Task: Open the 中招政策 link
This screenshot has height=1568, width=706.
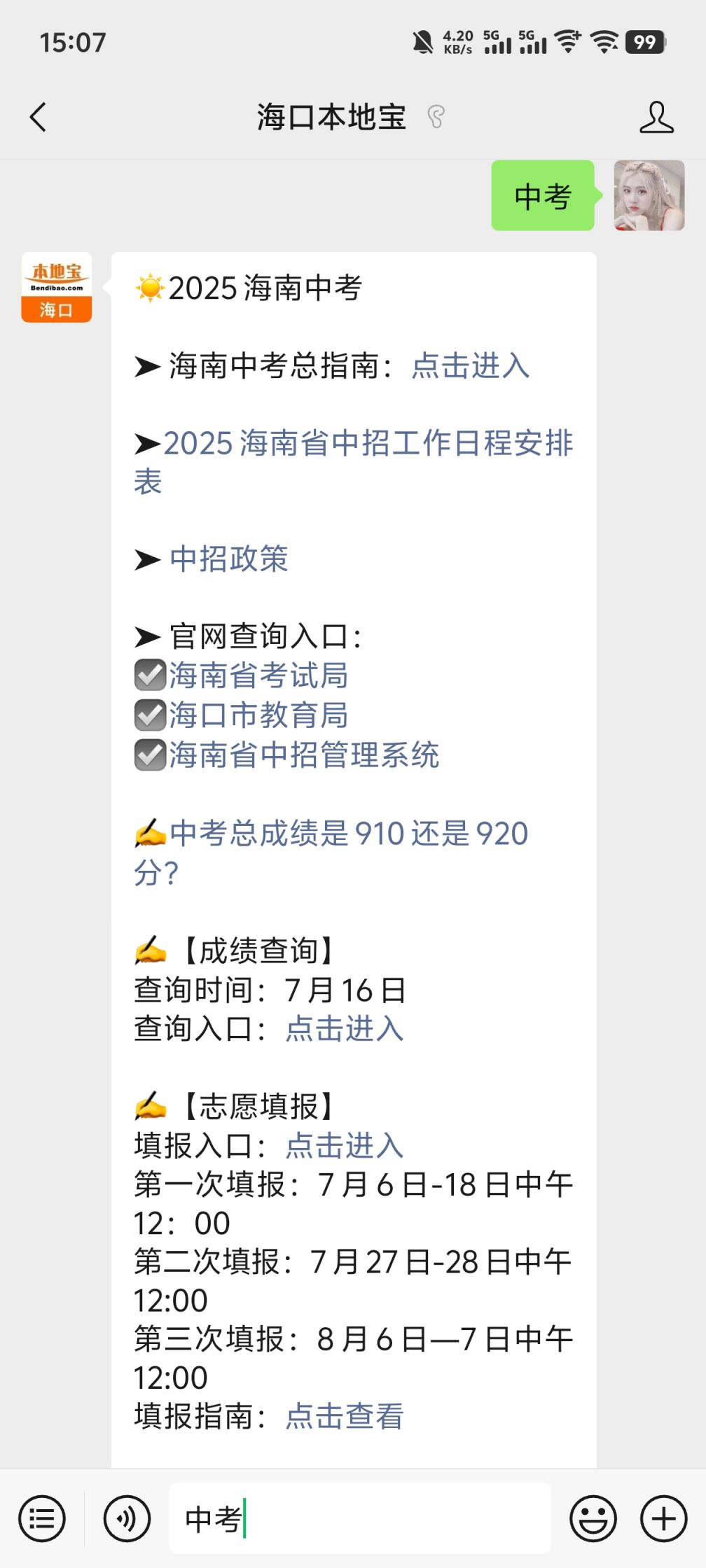Action: pos(229,559)
